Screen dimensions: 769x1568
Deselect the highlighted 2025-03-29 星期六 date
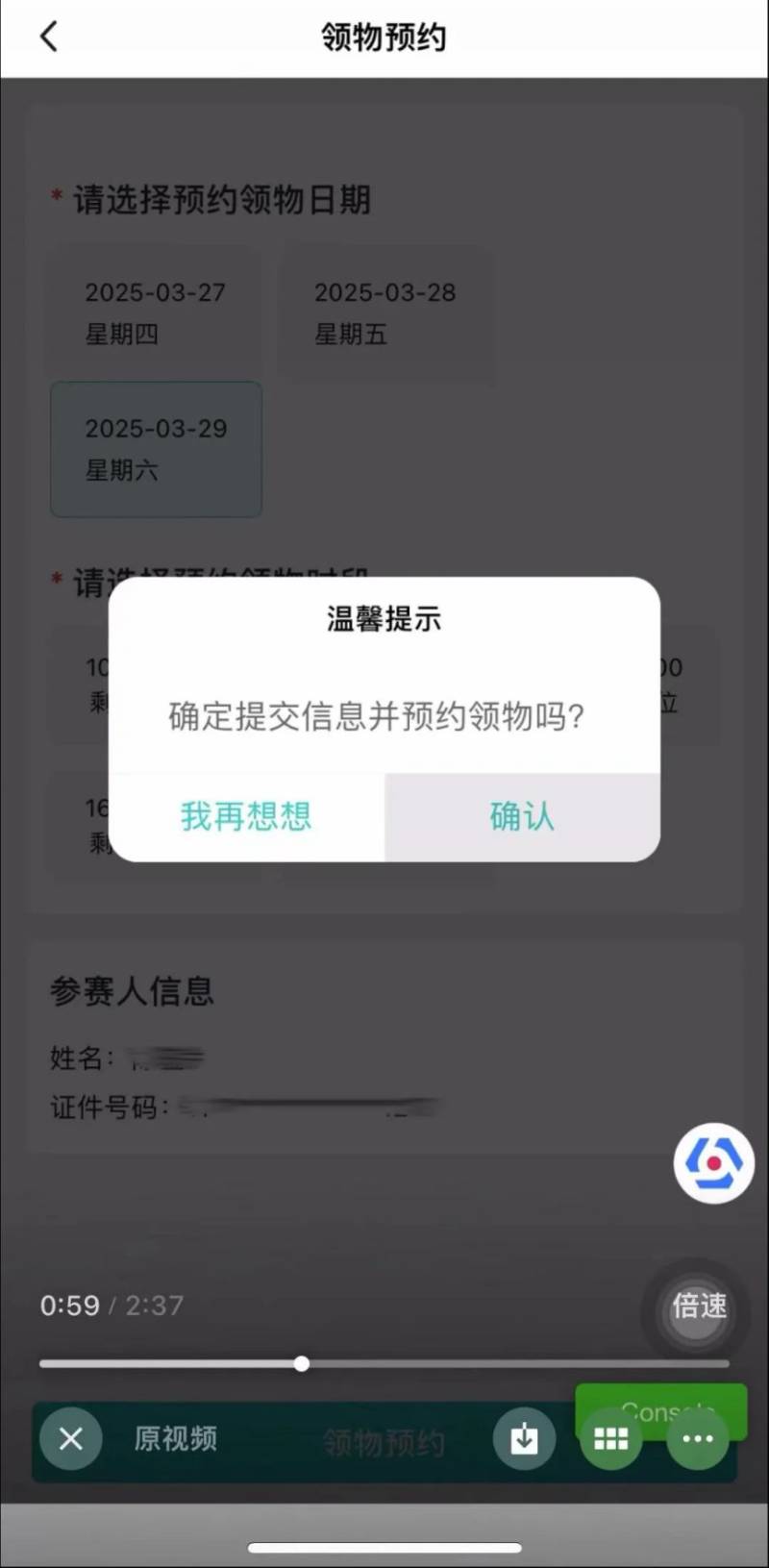[x=156, y=449]
